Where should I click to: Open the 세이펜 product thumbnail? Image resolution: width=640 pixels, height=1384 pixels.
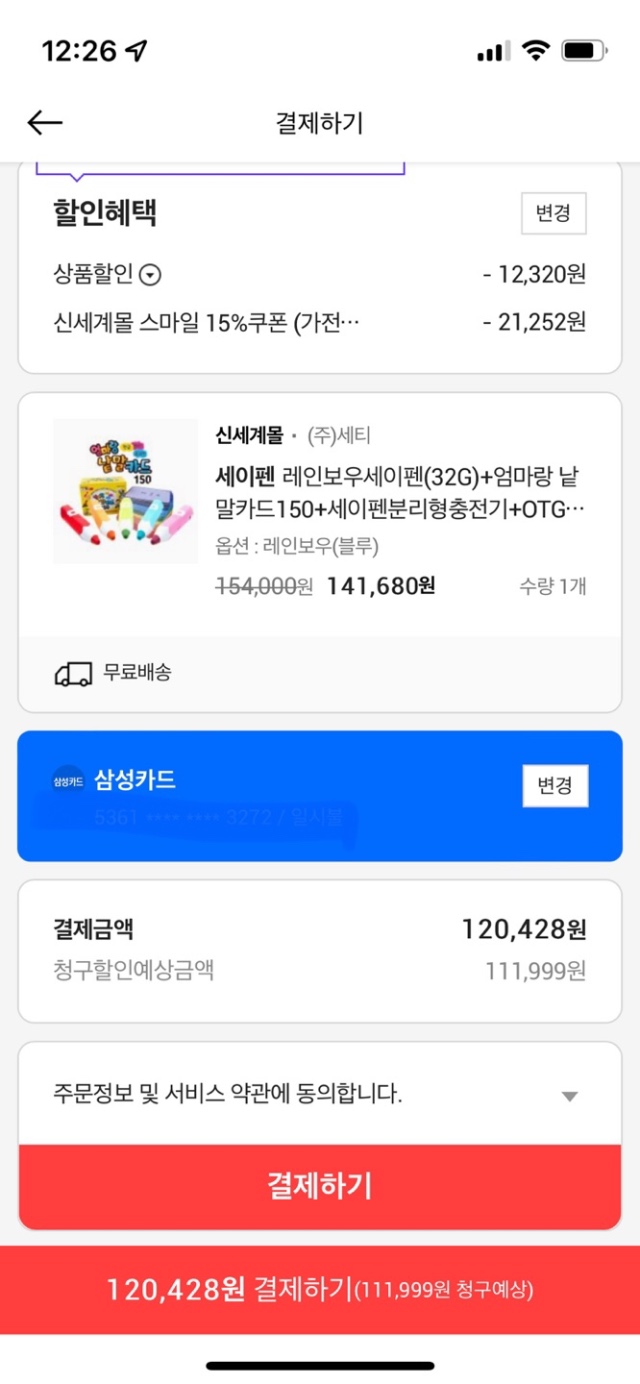125,491
